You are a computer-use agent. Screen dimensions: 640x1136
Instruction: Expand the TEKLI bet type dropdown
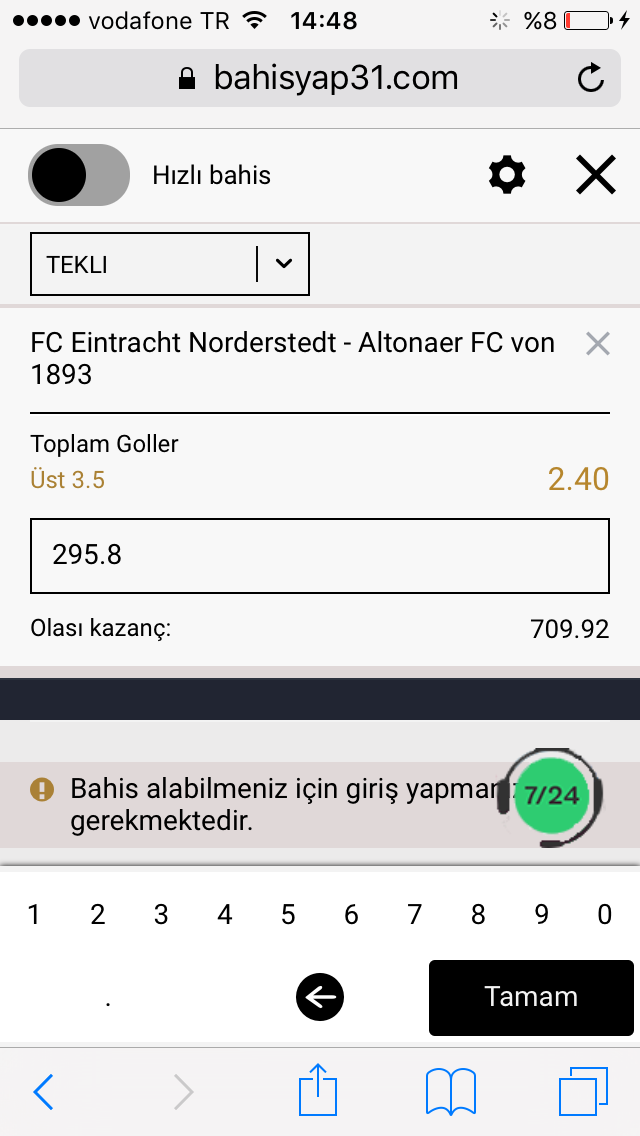tap(170, 264)
